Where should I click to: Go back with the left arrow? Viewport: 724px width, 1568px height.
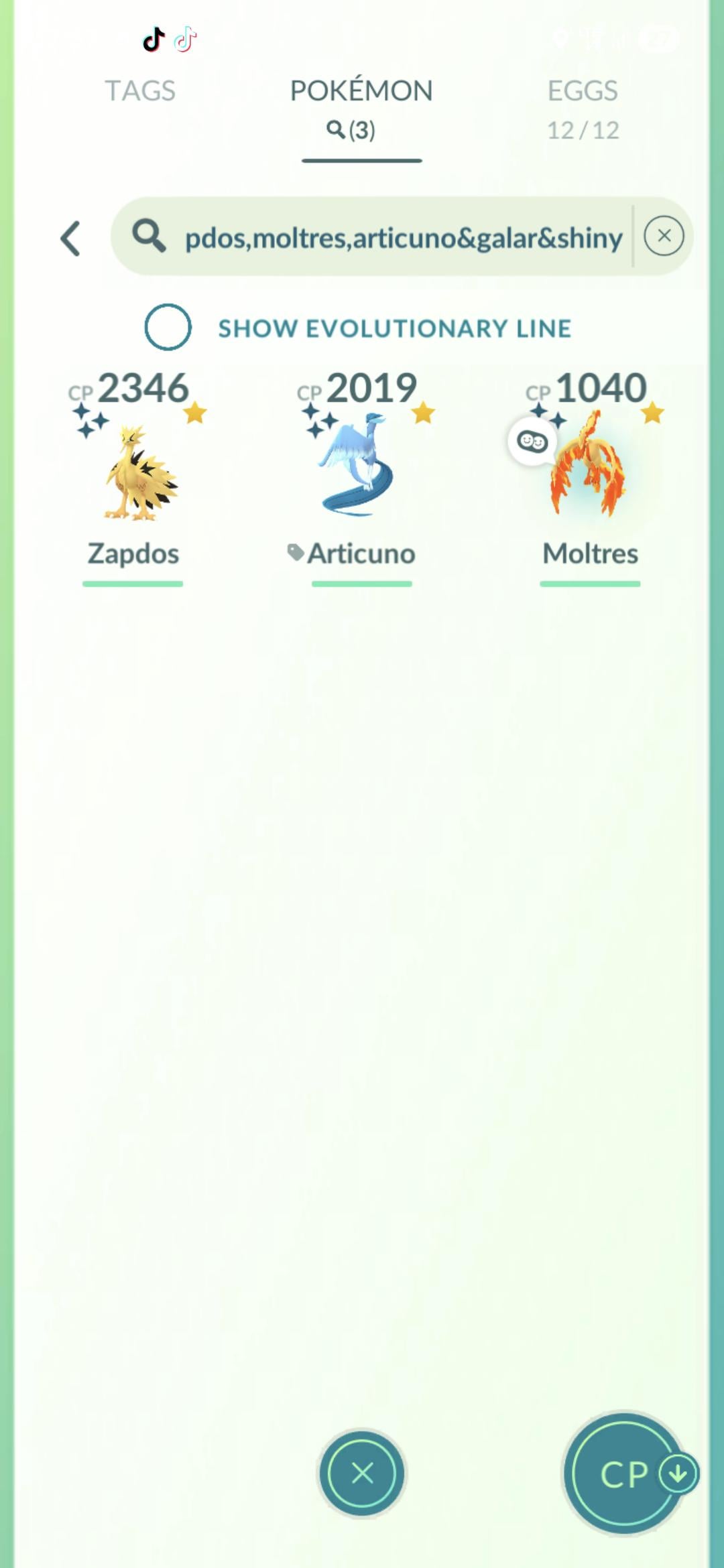coord(71,239)
